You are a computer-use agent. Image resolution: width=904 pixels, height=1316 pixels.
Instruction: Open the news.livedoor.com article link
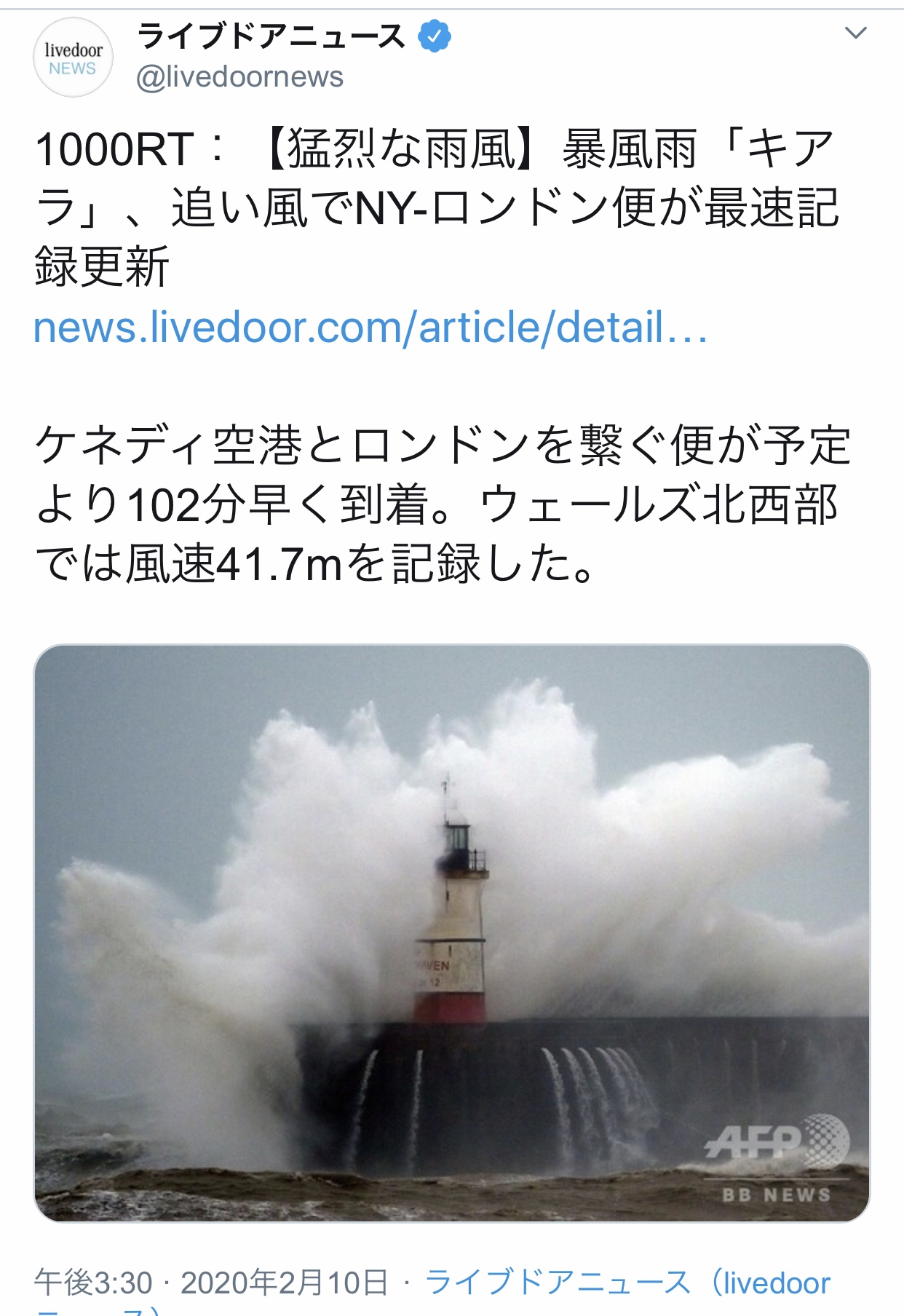pos(370,328)
